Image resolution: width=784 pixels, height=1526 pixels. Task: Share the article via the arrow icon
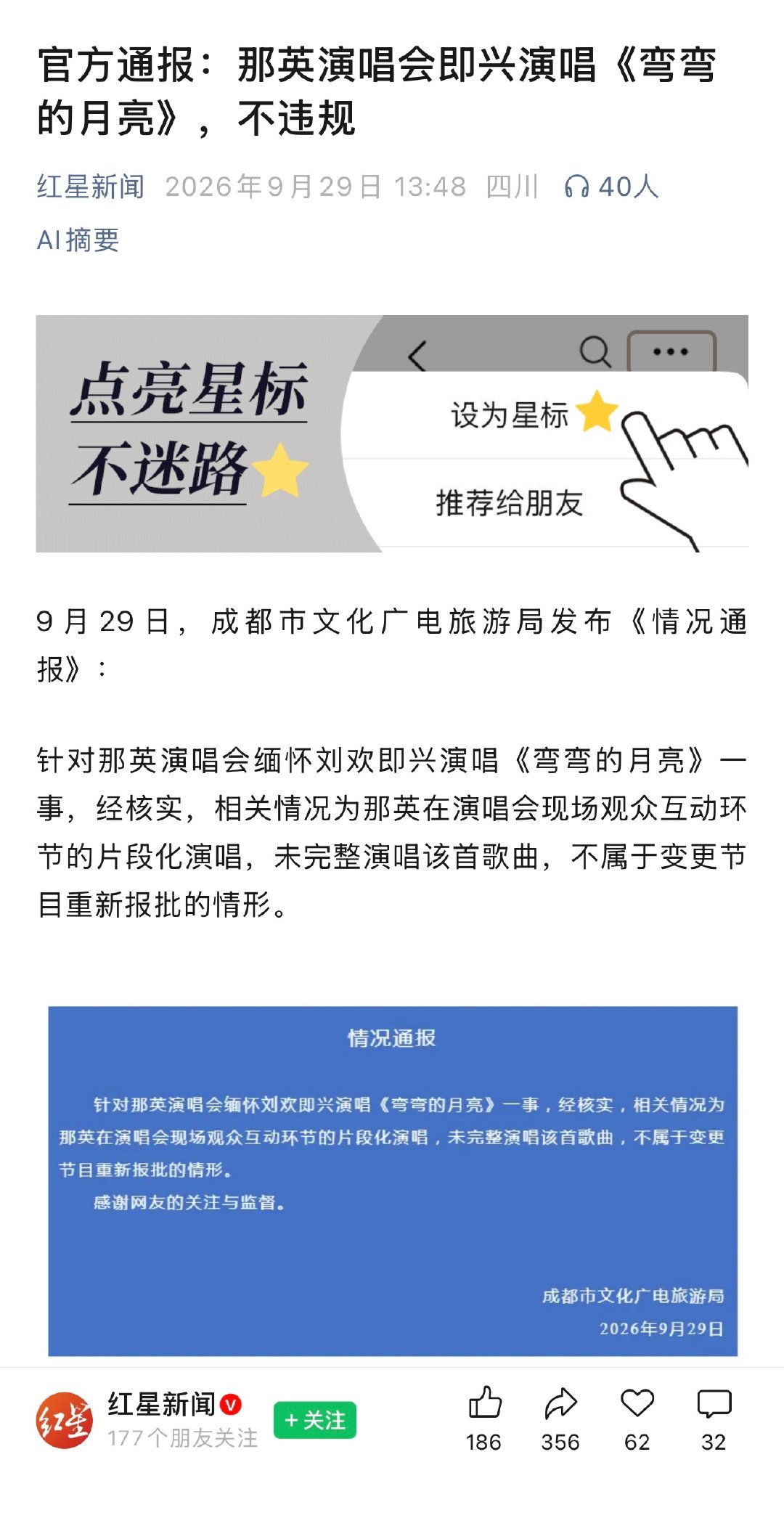(x=560, y=1403)
